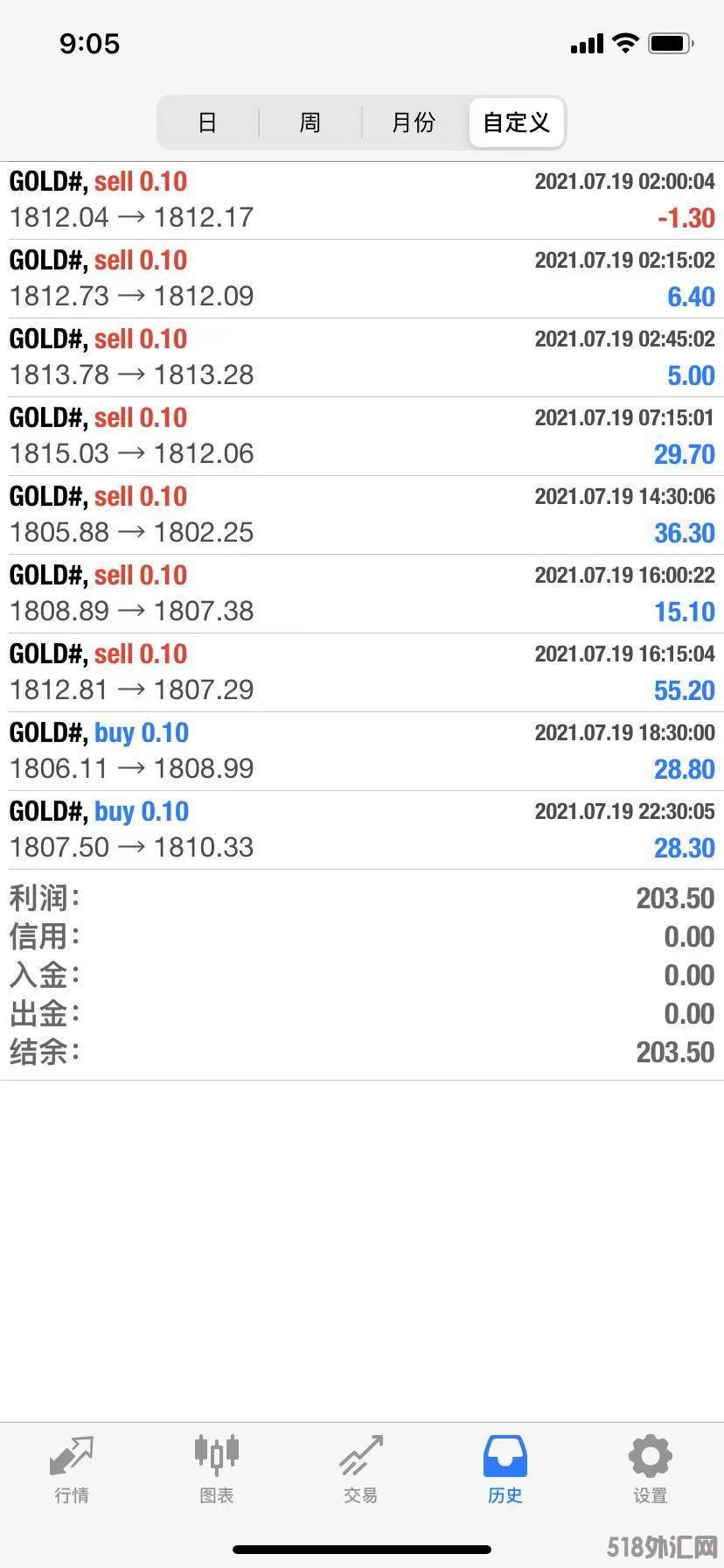Show details of the 14:30:06 GOLD# trade
The height and width of the screenshot is (1568, 724).
coord(362,515)
